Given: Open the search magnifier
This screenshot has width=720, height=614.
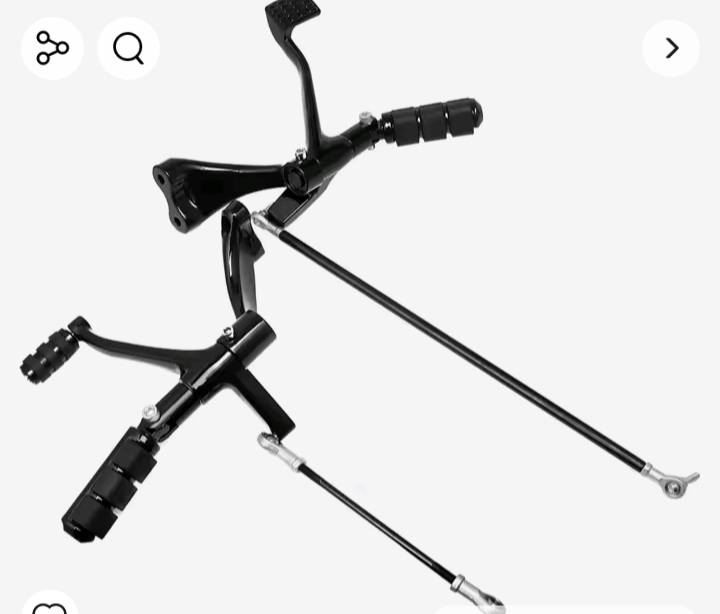Looking at the screenshot, I should click(128, 48).
